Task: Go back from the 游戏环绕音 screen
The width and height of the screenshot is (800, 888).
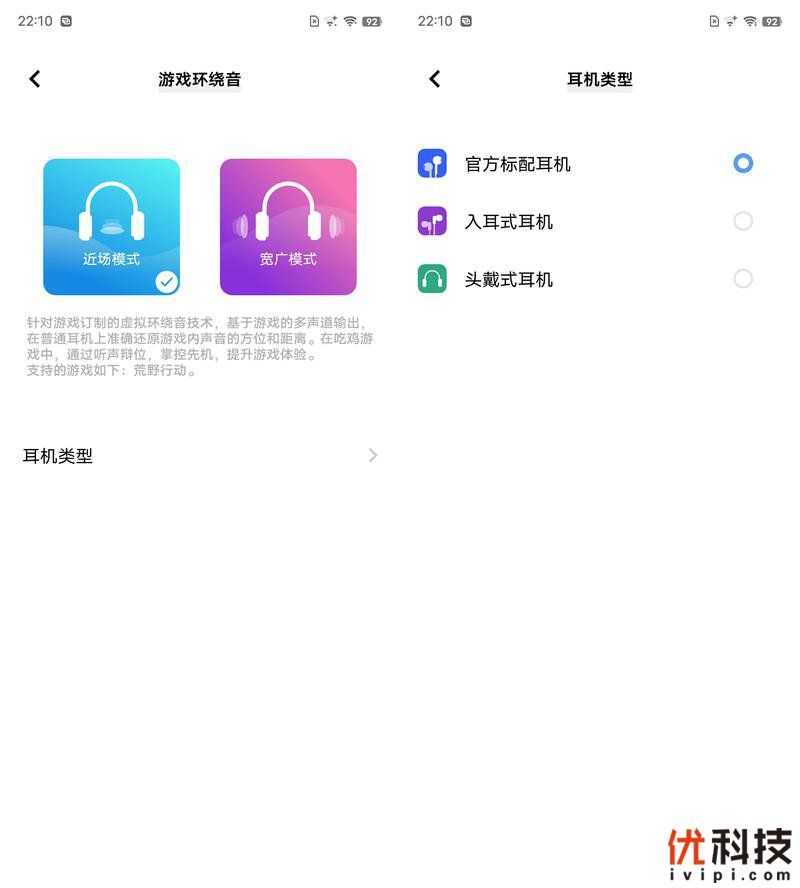Action: (35, 79)
